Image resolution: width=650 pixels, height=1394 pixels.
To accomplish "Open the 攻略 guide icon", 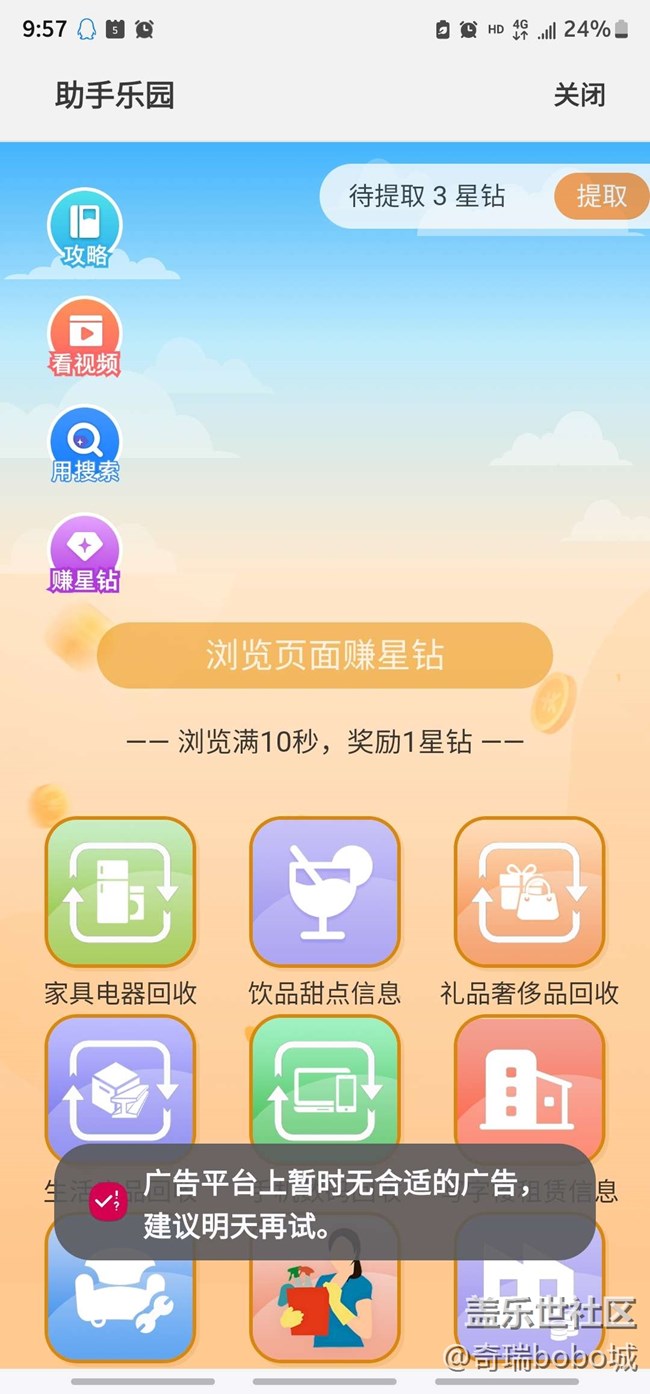I will click(x=85, y=229).
